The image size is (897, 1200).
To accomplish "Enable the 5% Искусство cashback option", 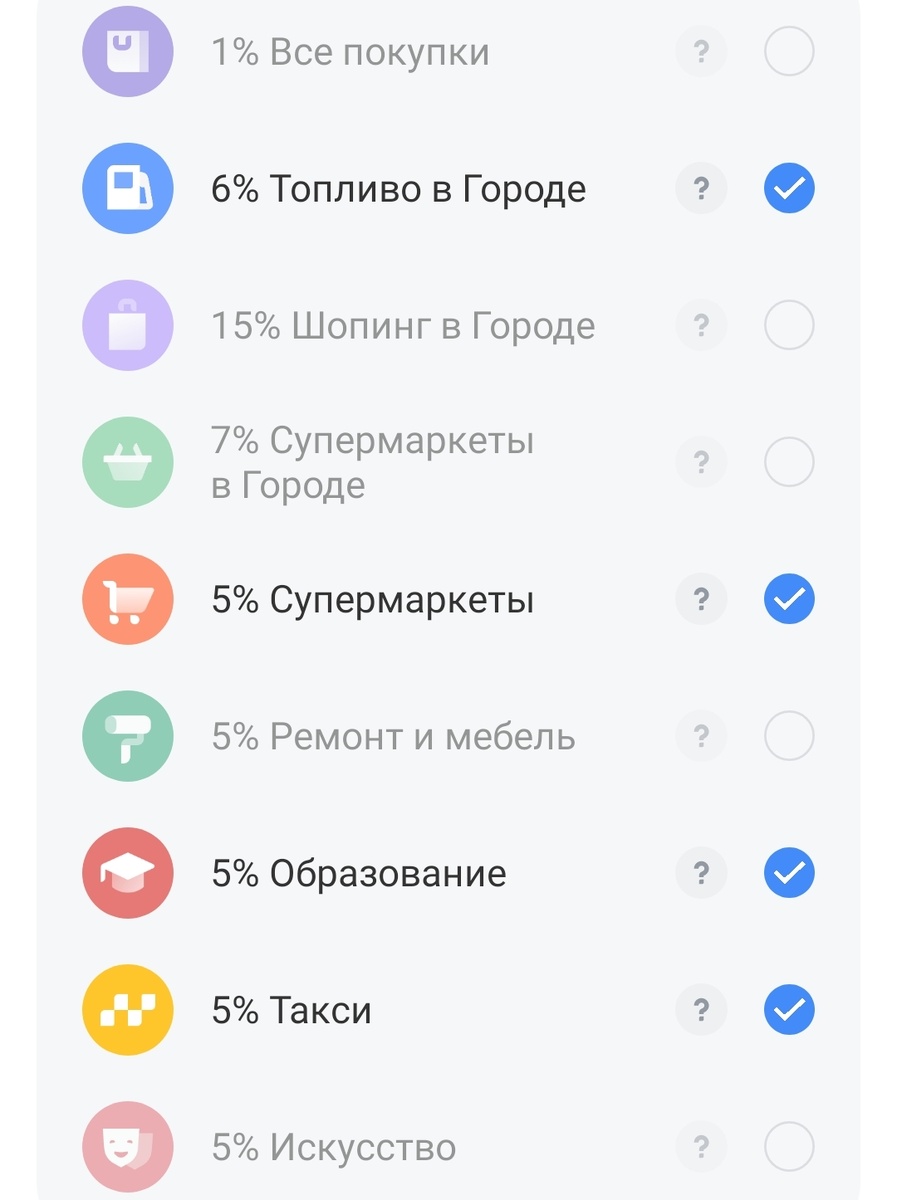I will [788, 1146].
